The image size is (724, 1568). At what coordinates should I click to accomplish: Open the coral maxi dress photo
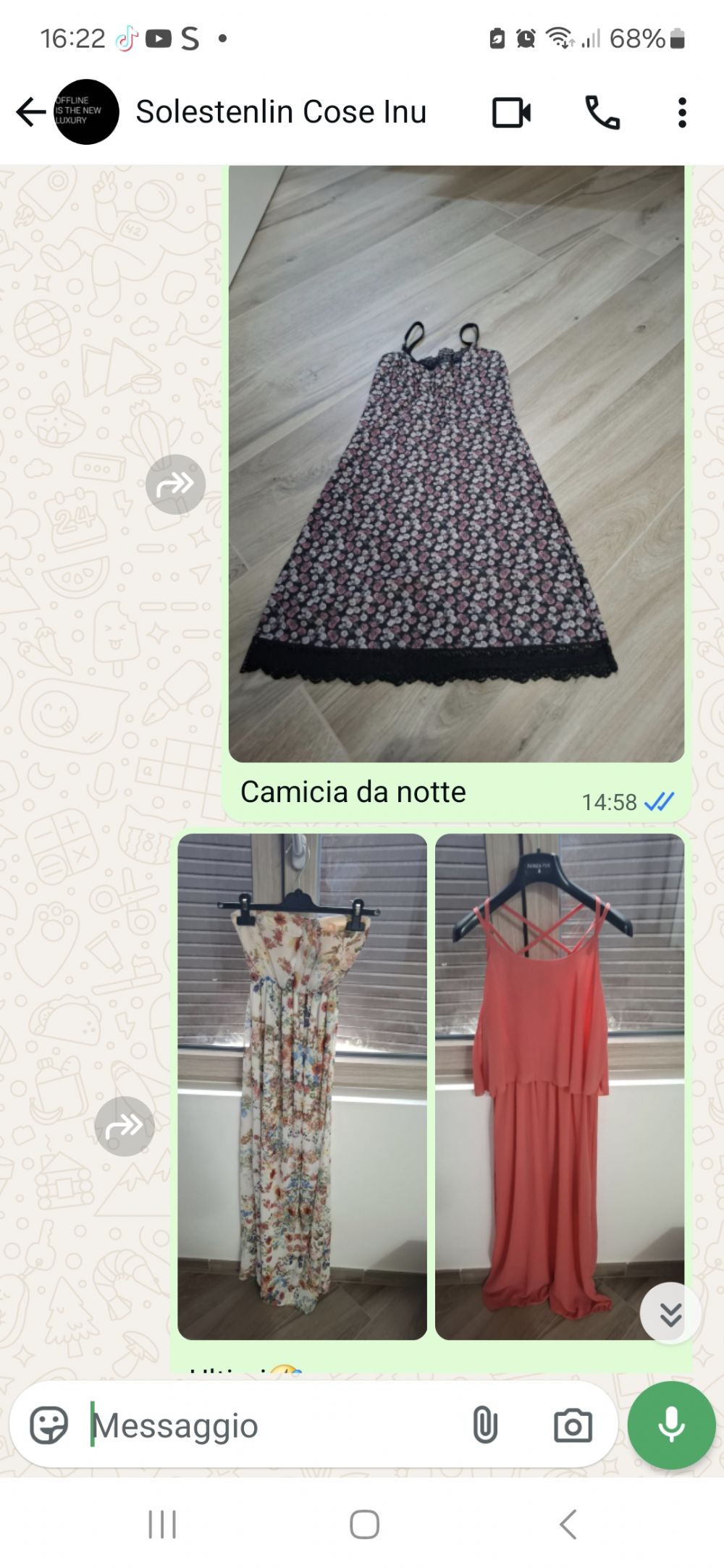tap(560, 1087)
